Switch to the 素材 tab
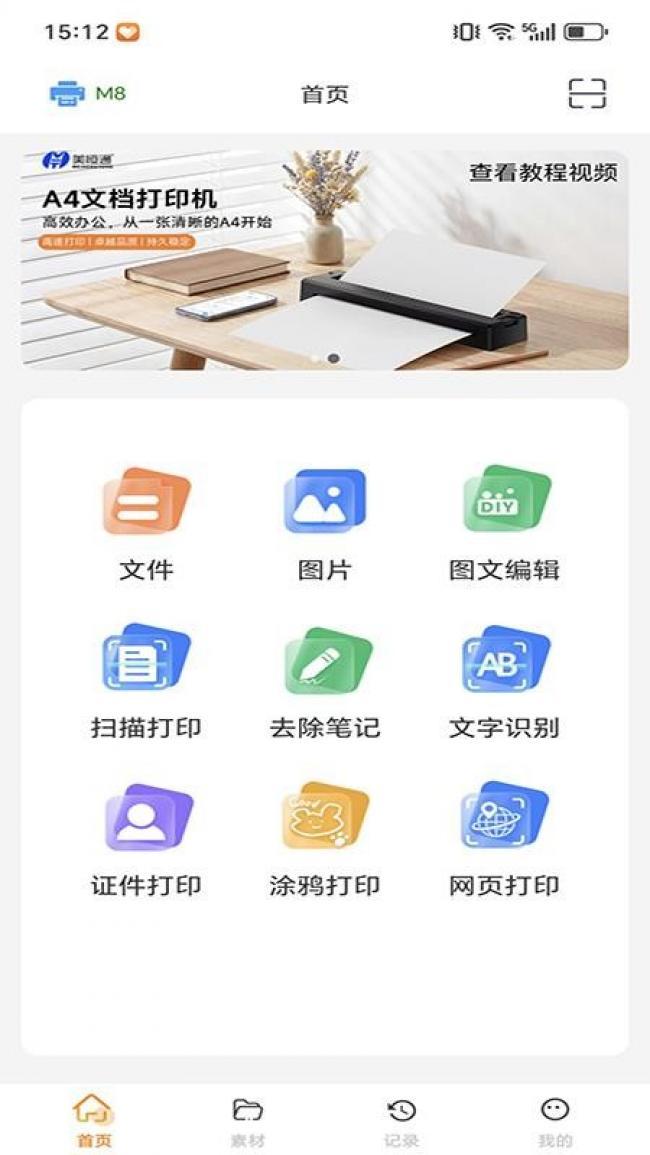The width and height of the screenshot is (650, 1155). point(247,1121)
